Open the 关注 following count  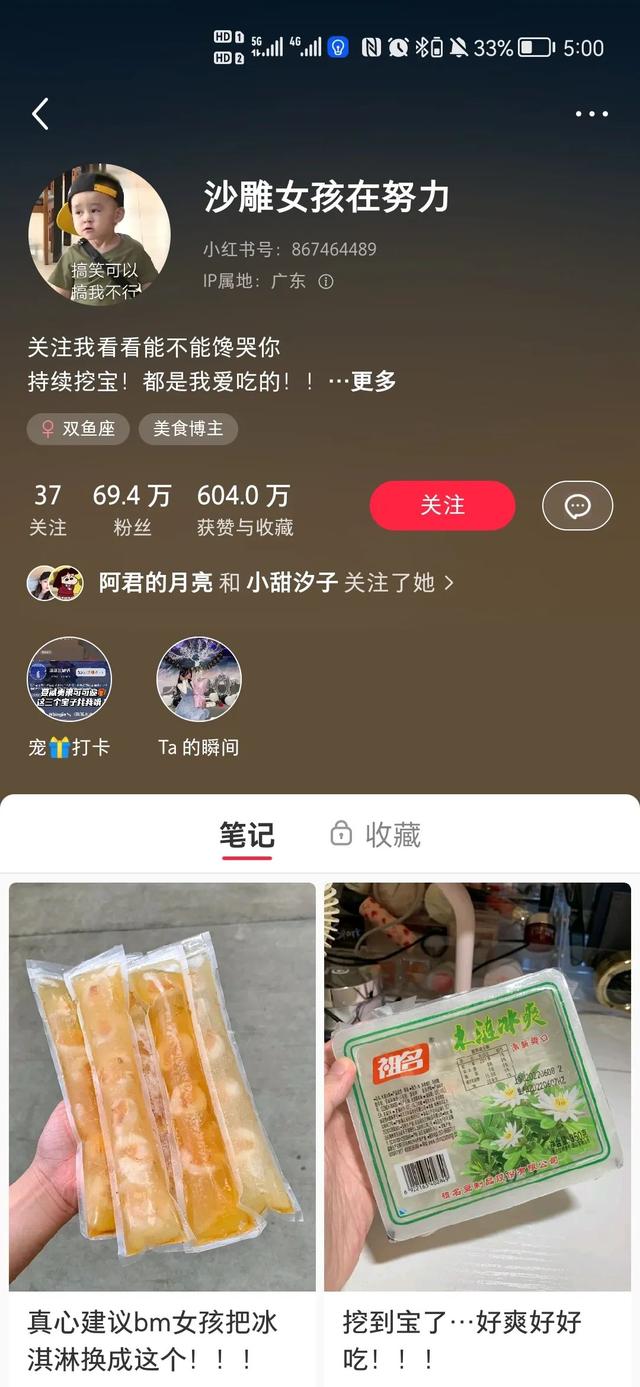click(x=47, y=509)
